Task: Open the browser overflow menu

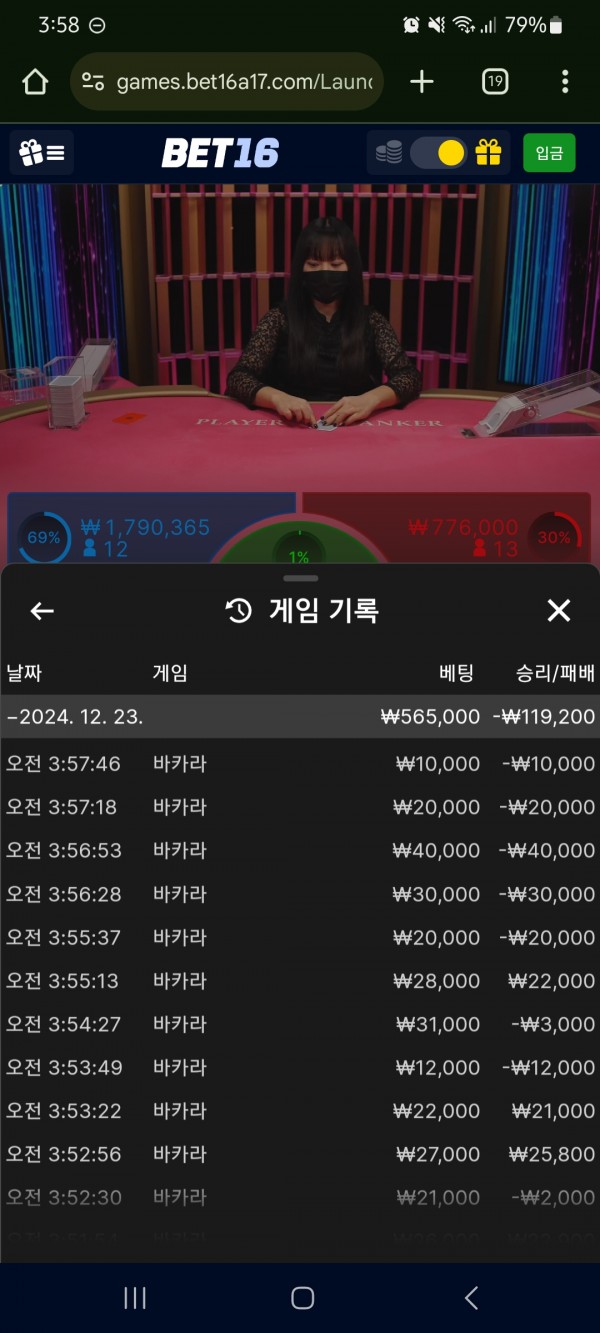Action: point(565,82)
